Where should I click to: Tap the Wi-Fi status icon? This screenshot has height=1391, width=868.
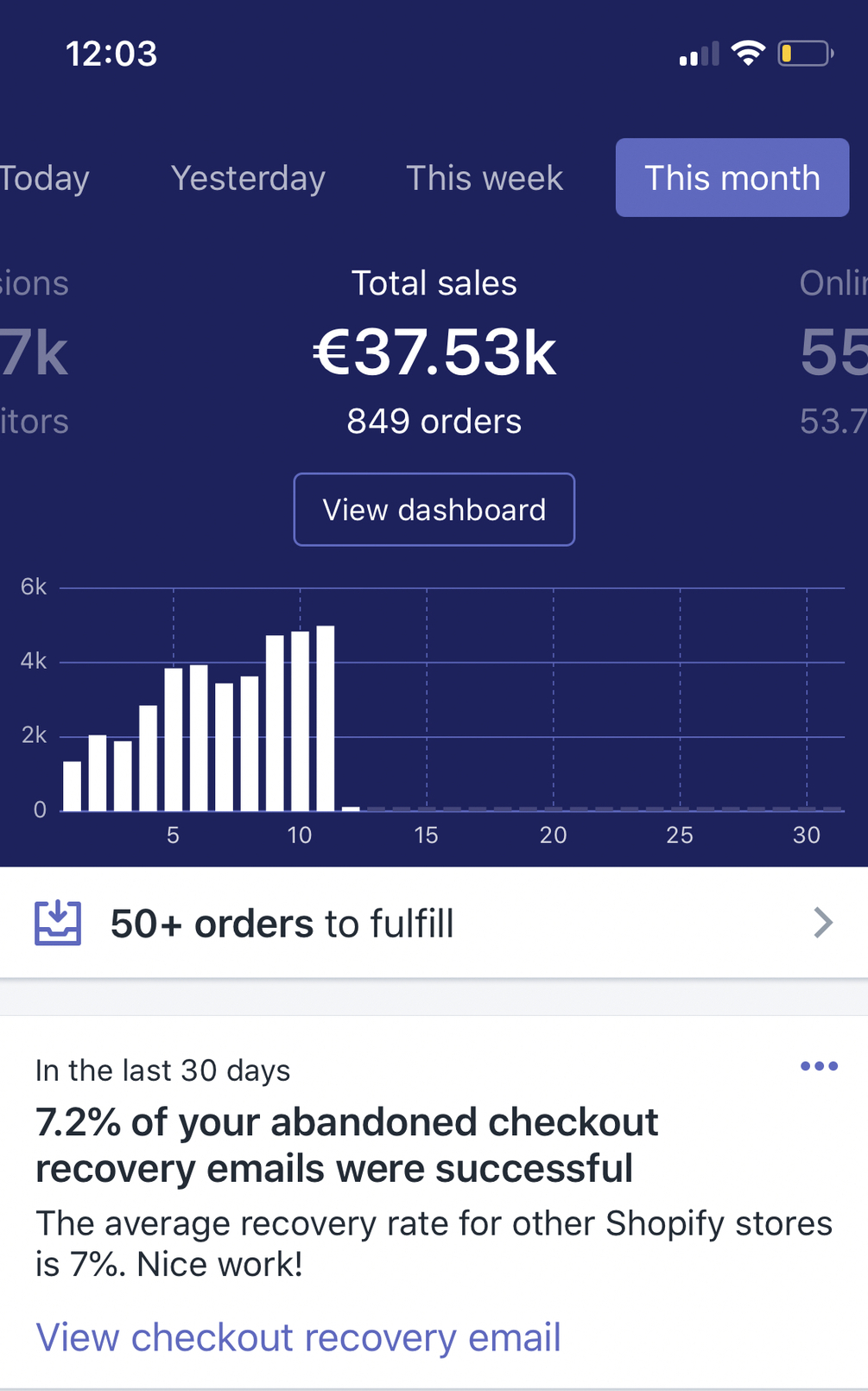[748, 54]
